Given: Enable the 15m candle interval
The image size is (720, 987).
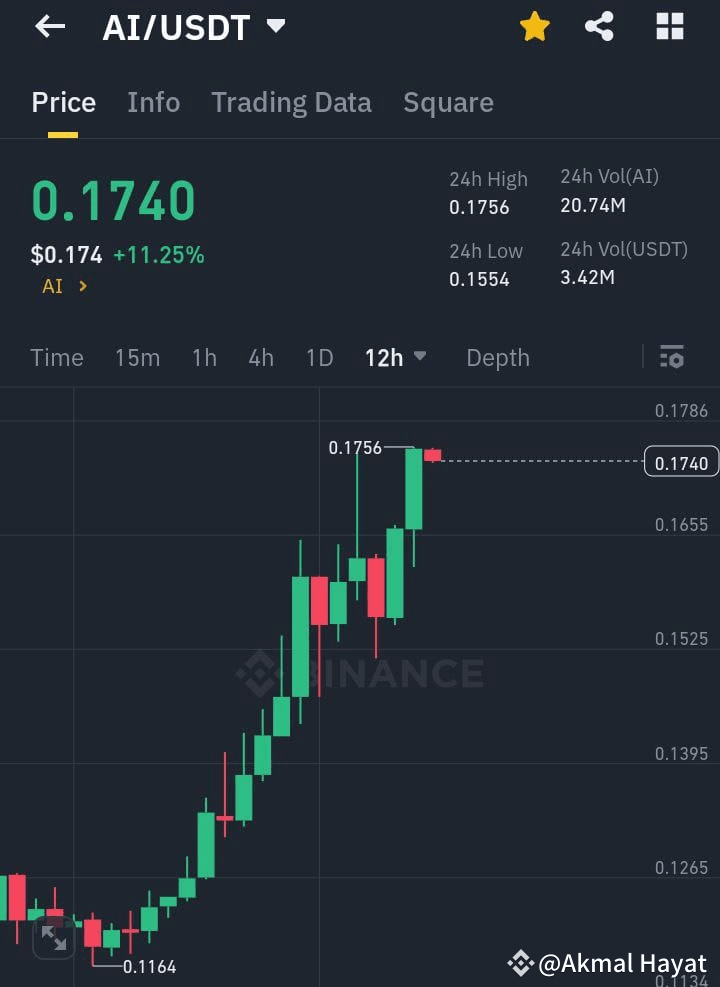Looking at the screenshot, I should click(x=137, y=357).
